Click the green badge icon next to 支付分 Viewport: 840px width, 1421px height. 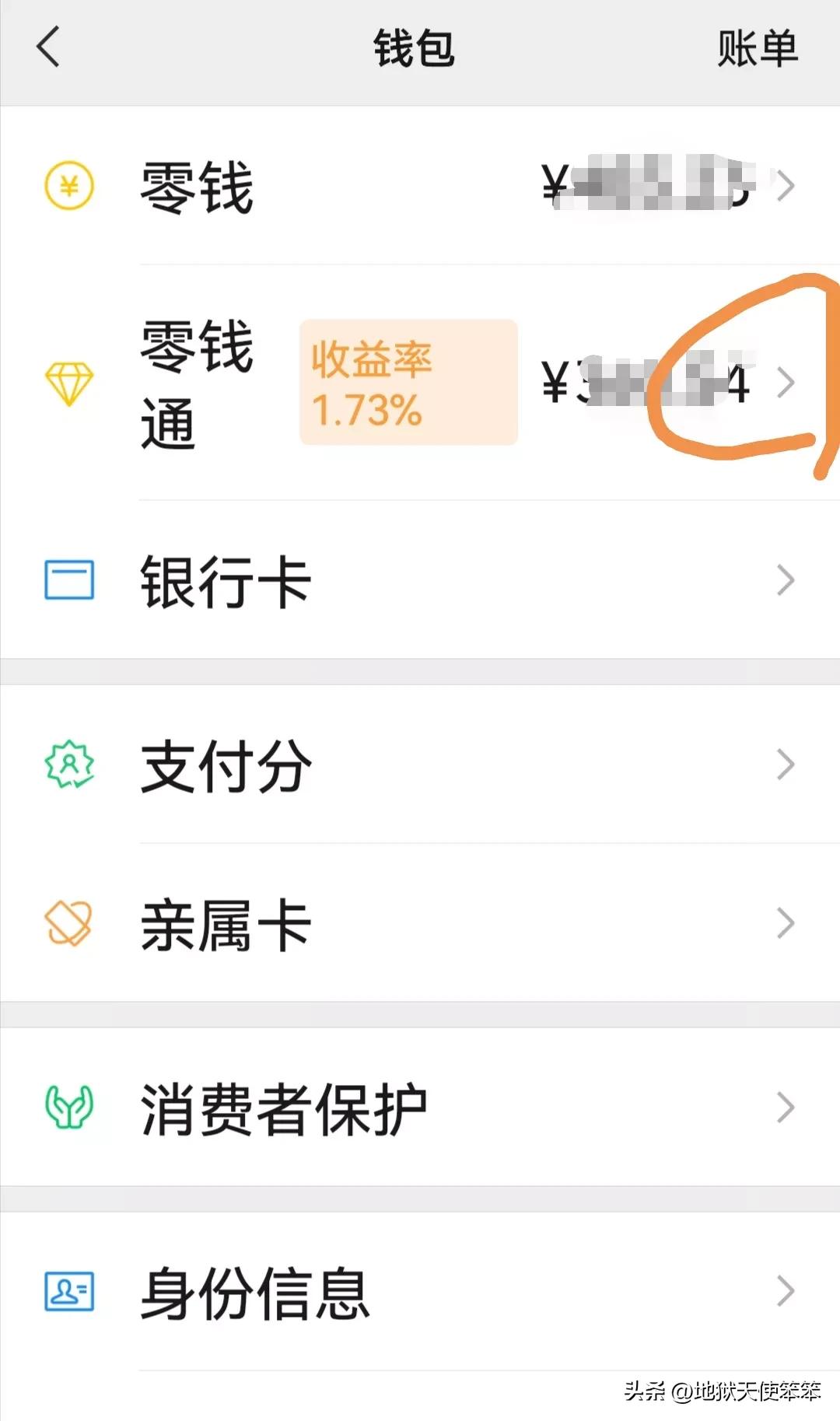click(x=68, y=765)
